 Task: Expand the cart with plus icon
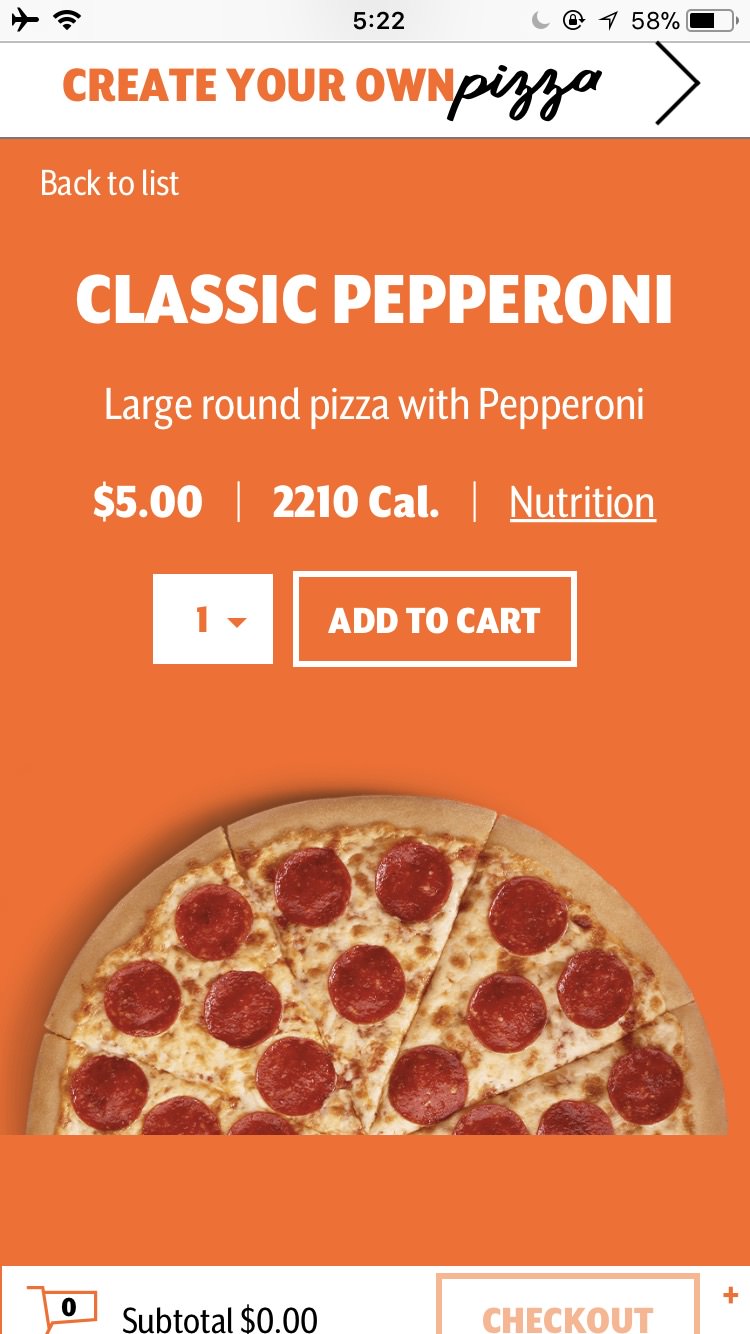(x=729, y=1297)
